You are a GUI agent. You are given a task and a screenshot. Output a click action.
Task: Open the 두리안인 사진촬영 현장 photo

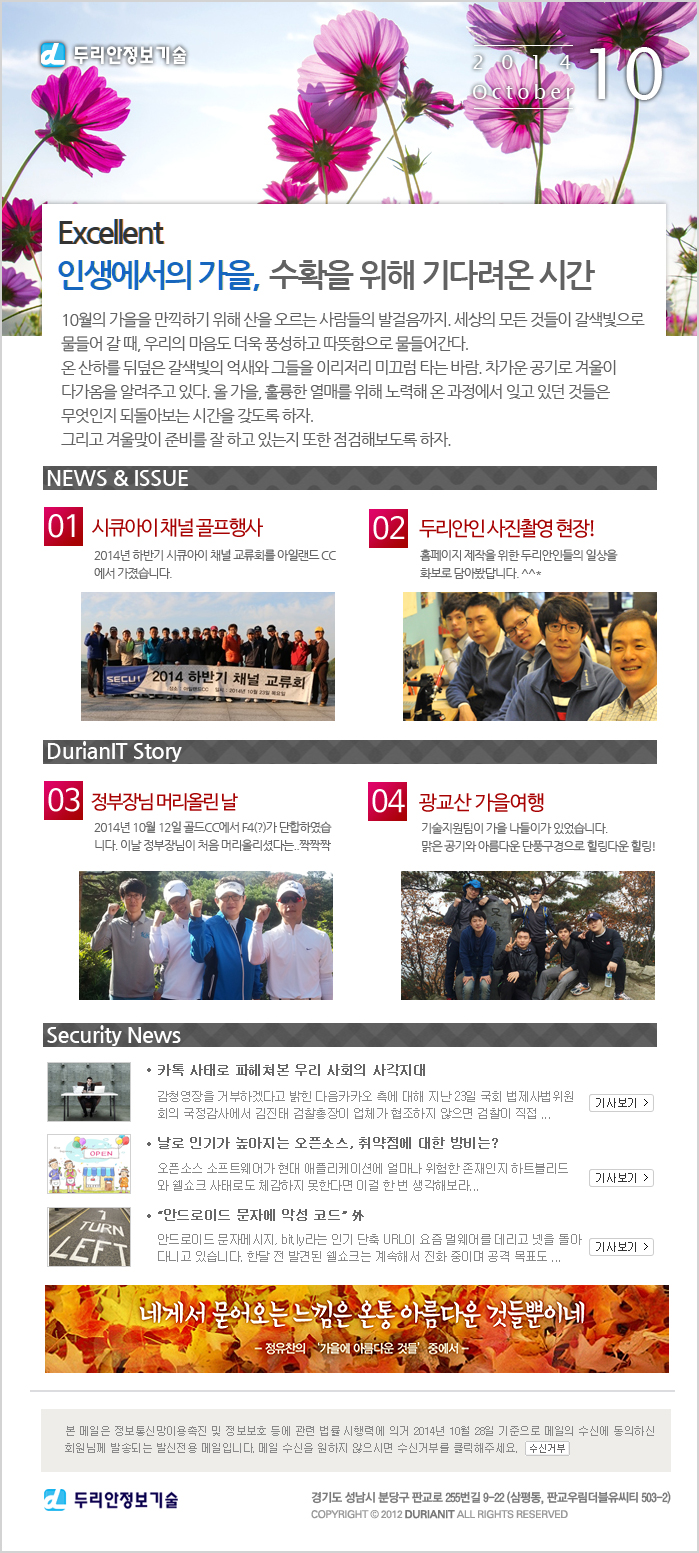pos(530,656)
